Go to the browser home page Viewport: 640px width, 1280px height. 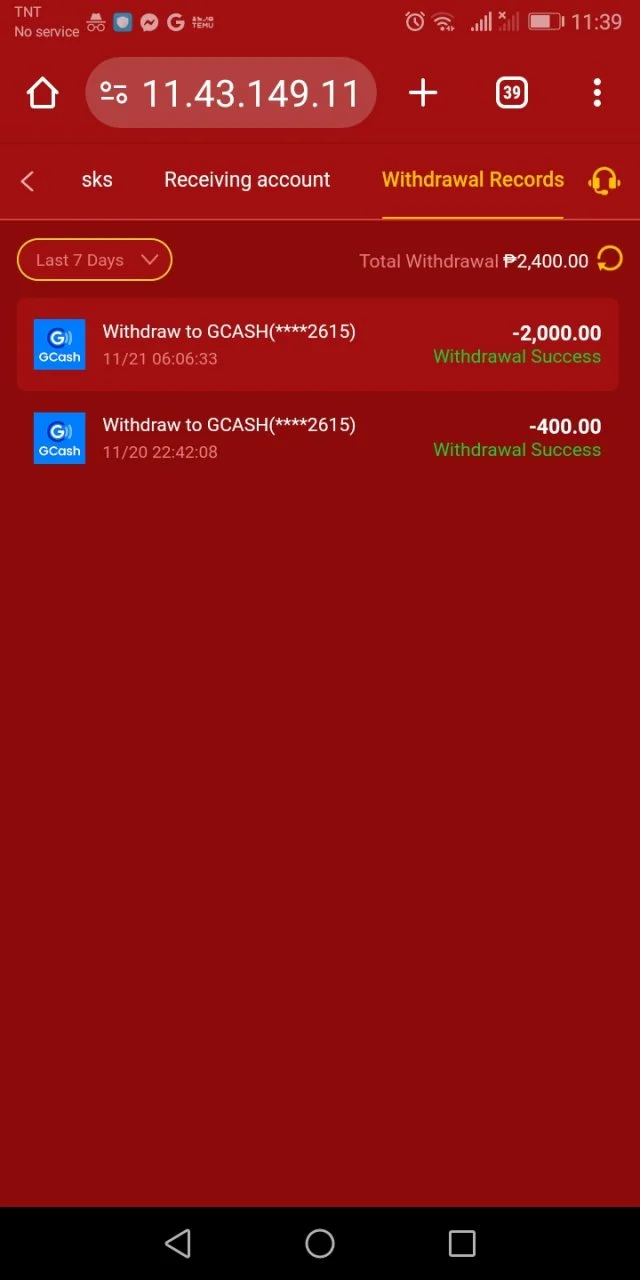coord(42,93)
